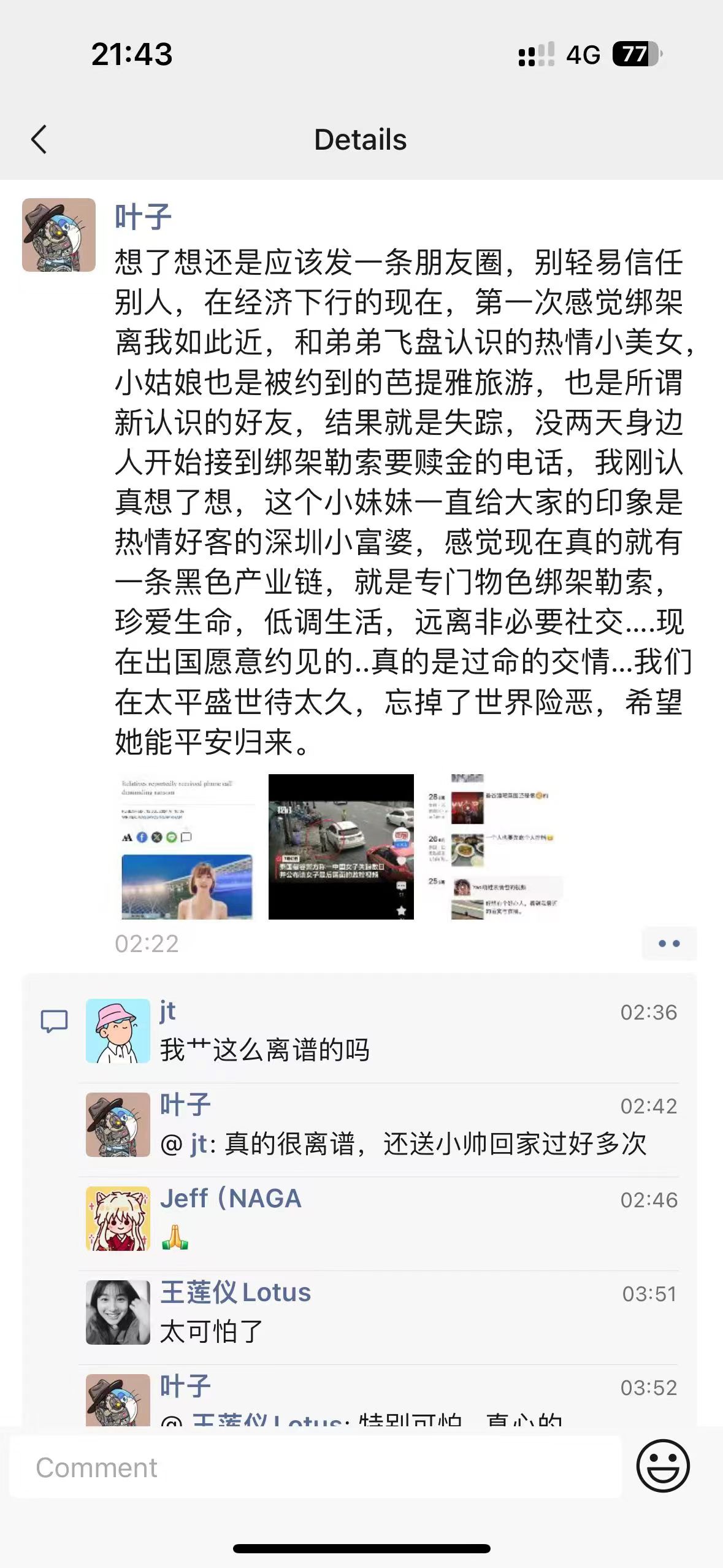Image resolution: width=723 pixels, height=1568 pixels.
Task: Tap the Comment input field
Action: [x=315, y=1467]
